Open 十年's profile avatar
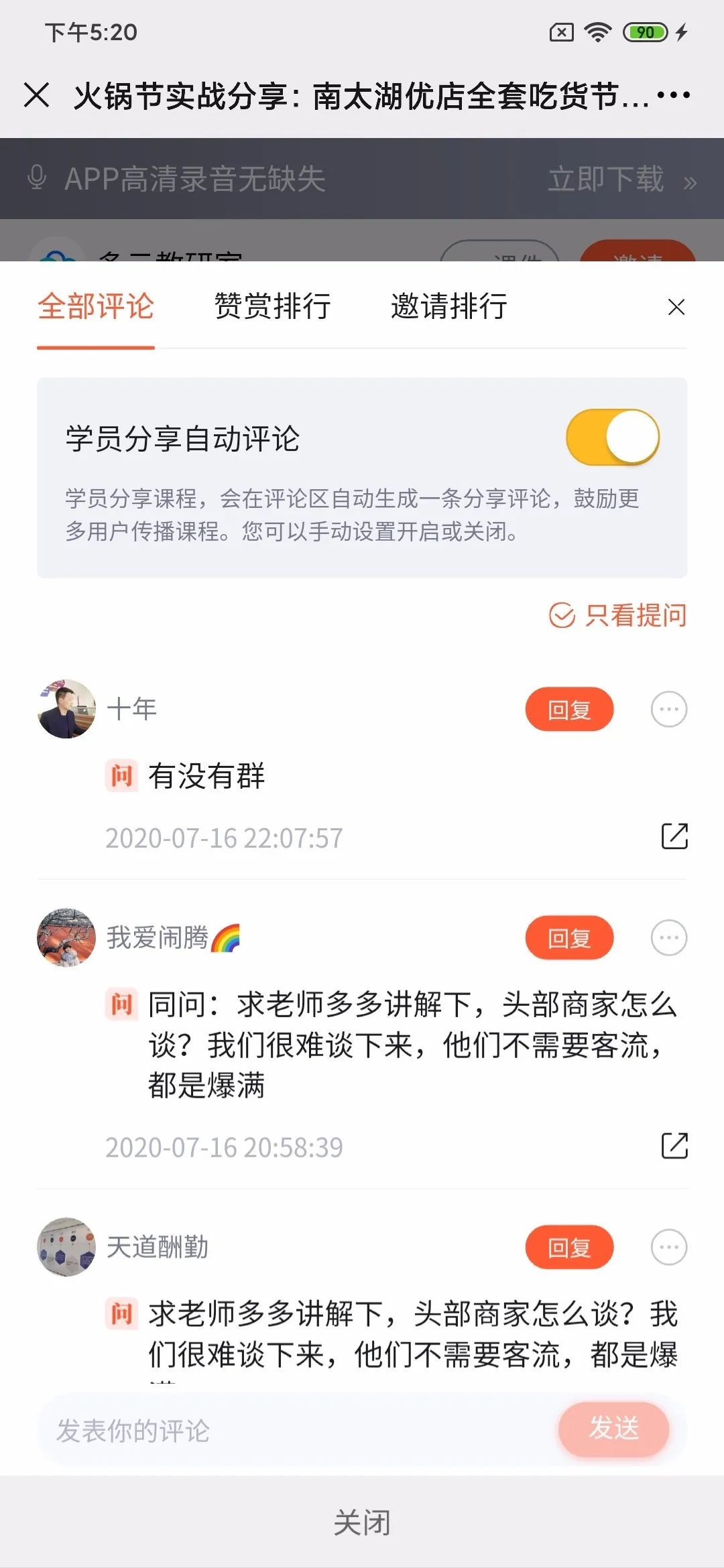The image size is (724, 1568). pyautogui.click(x=66, y=709)
